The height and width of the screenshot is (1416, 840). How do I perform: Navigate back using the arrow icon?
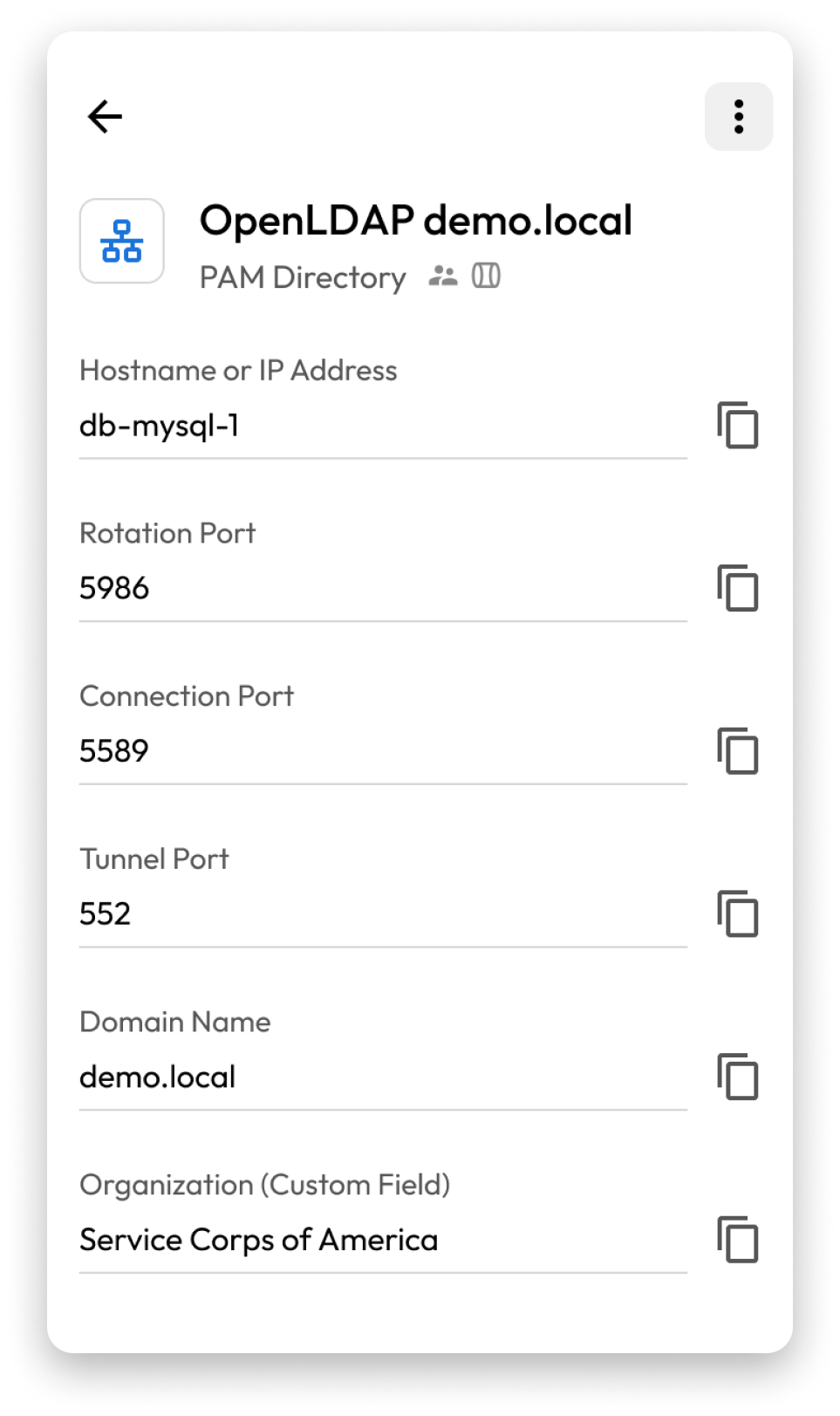(105, 115)
